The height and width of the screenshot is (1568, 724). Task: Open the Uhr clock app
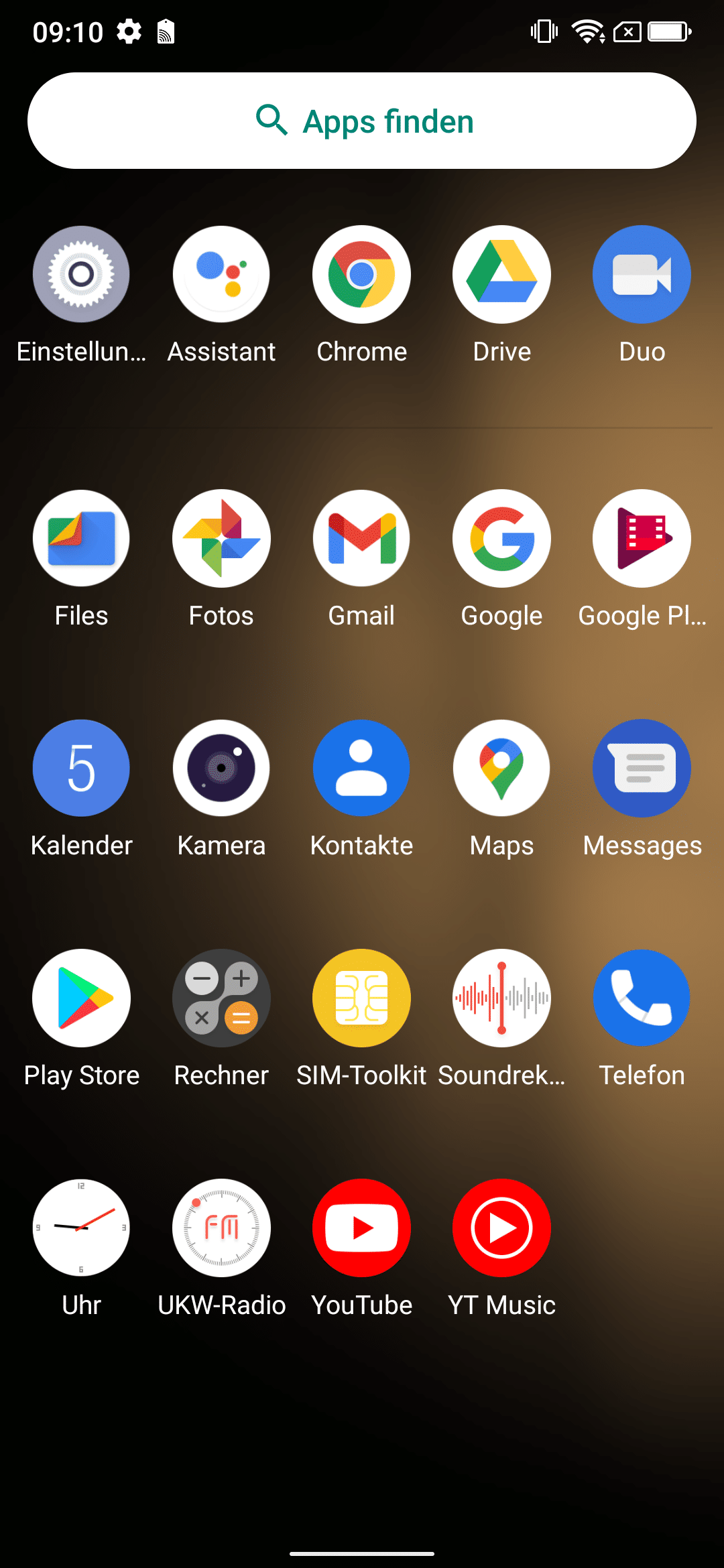tap(81, 1228)
